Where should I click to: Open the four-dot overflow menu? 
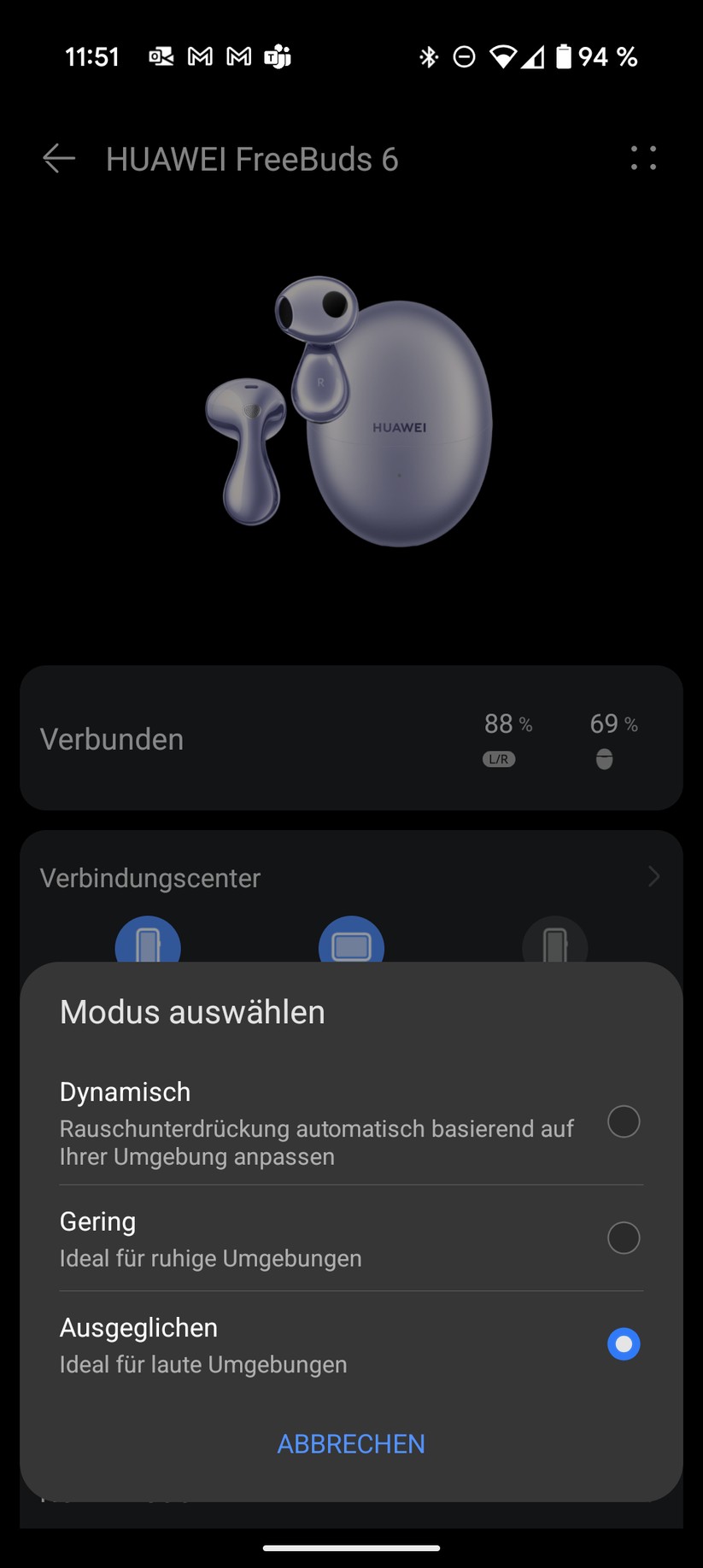(x=643, y=158)
